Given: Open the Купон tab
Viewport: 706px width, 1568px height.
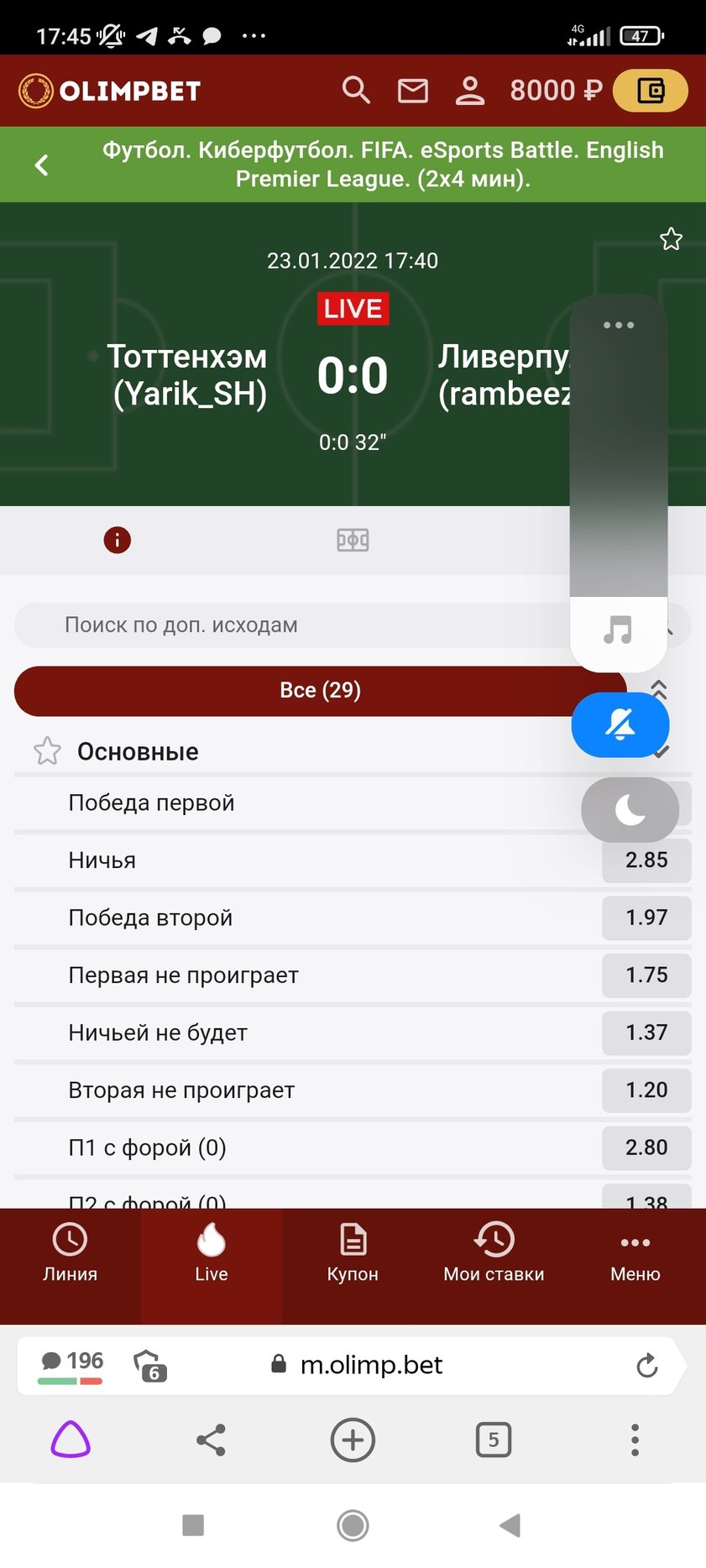Looking at the screenshot, I should pos(353,1253).
